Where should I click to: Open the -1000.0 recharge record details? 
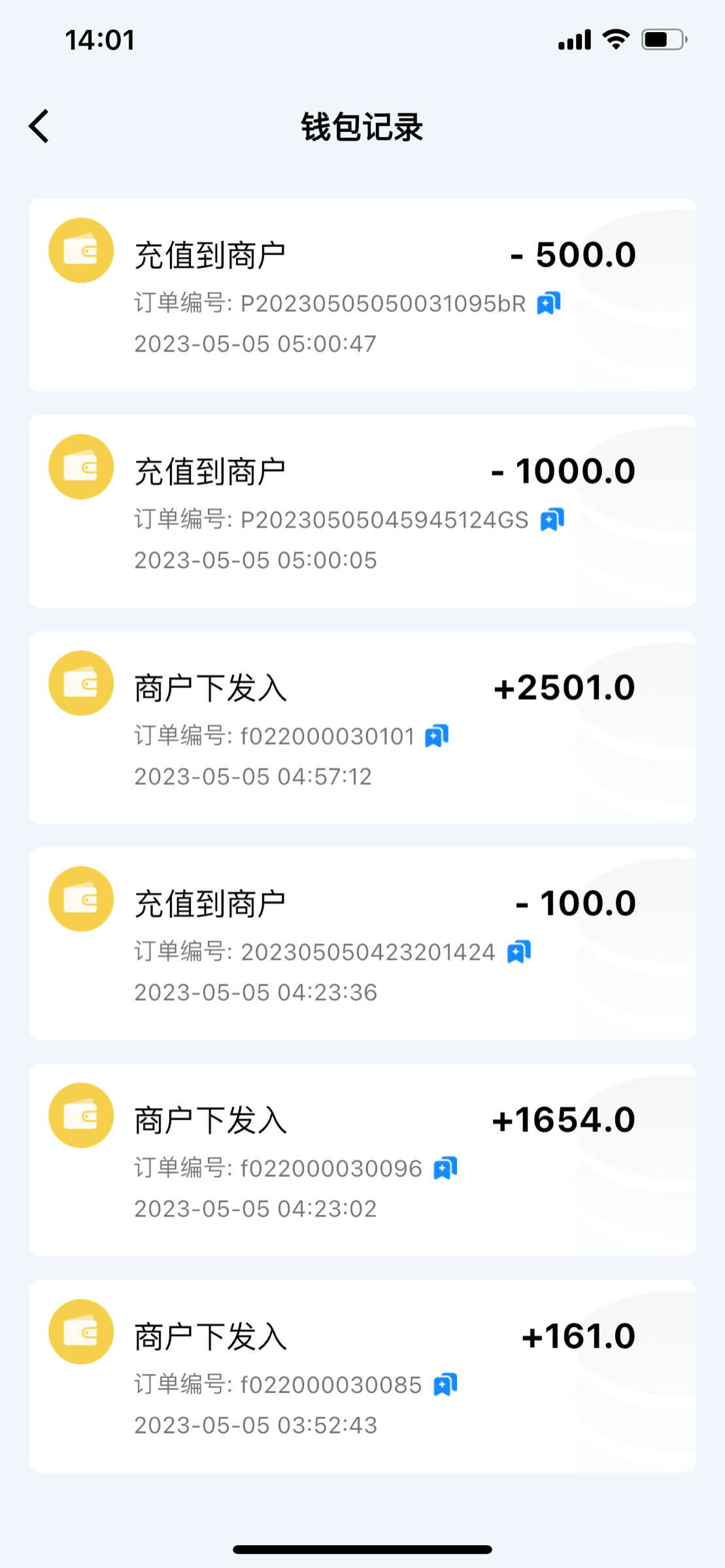[362, 510]
